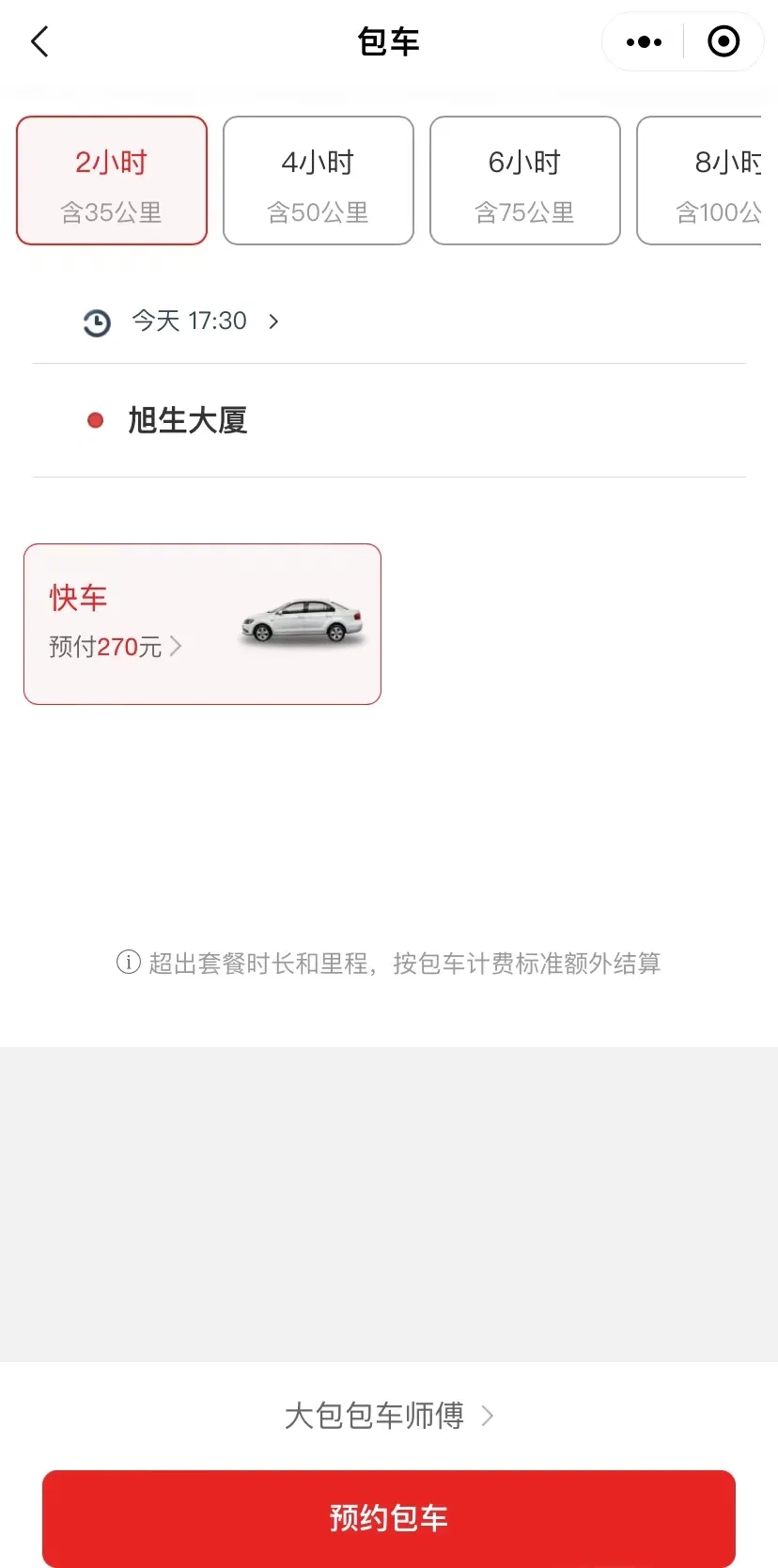Image resolution: width=778 pixels, height=1568 pixels.
Task: Go back from the 包车 page
Action: (39, 41)
